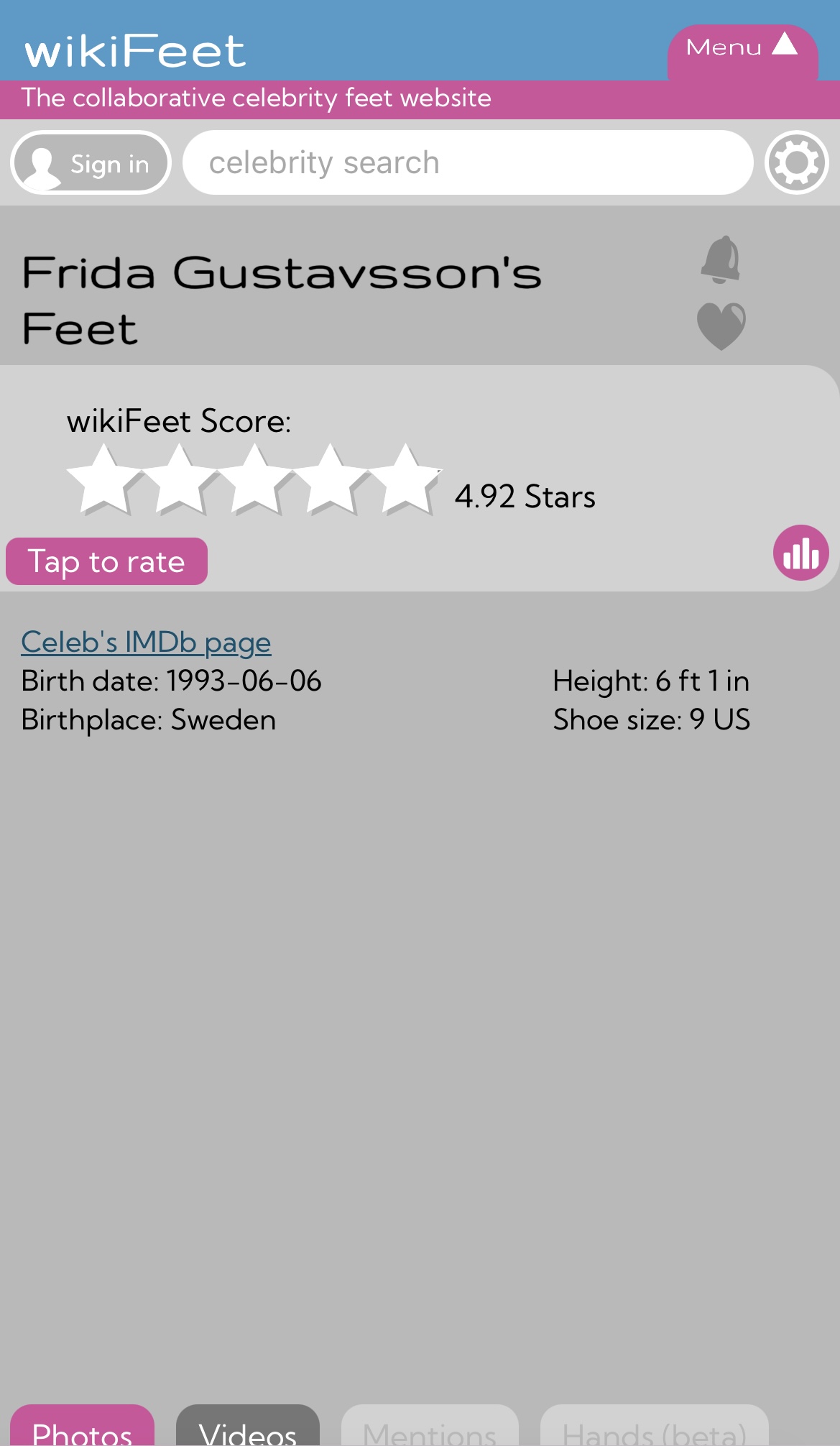Go to wikiFeet home via logo

(135, 52)
